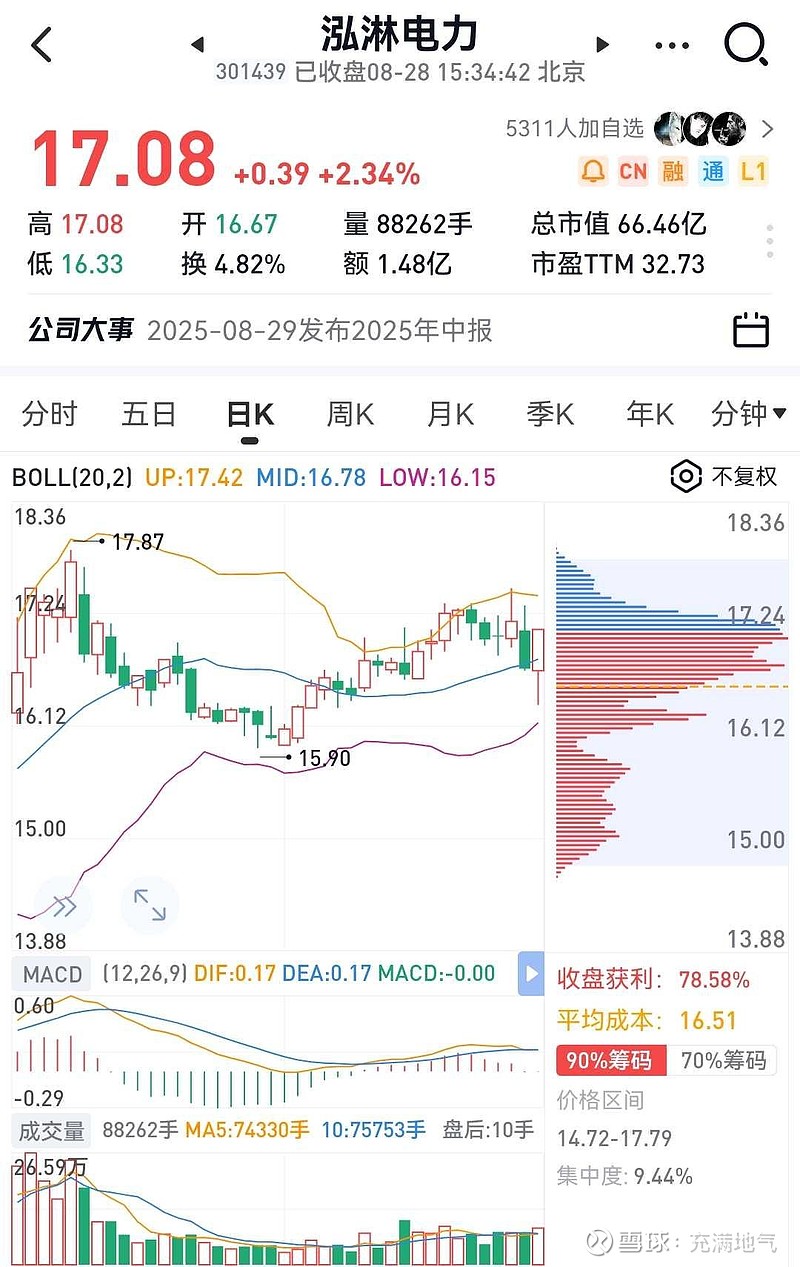This screenshot has width=800, height=1267.
Task: Select the 日K chart tab
Action: coord(249,414)
